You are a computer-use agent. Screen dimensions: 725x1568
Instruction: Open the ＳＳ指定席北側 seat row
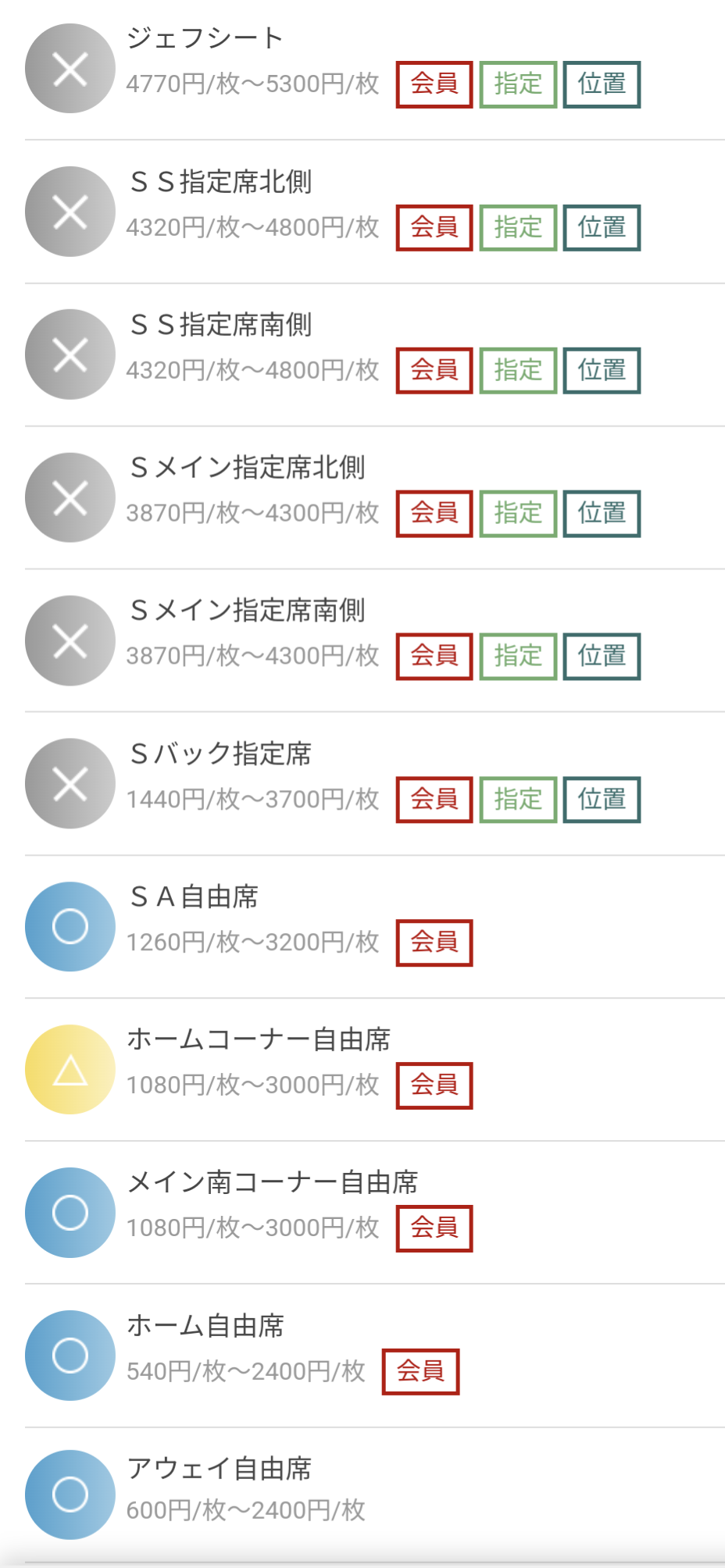click(x=375, y=212)
